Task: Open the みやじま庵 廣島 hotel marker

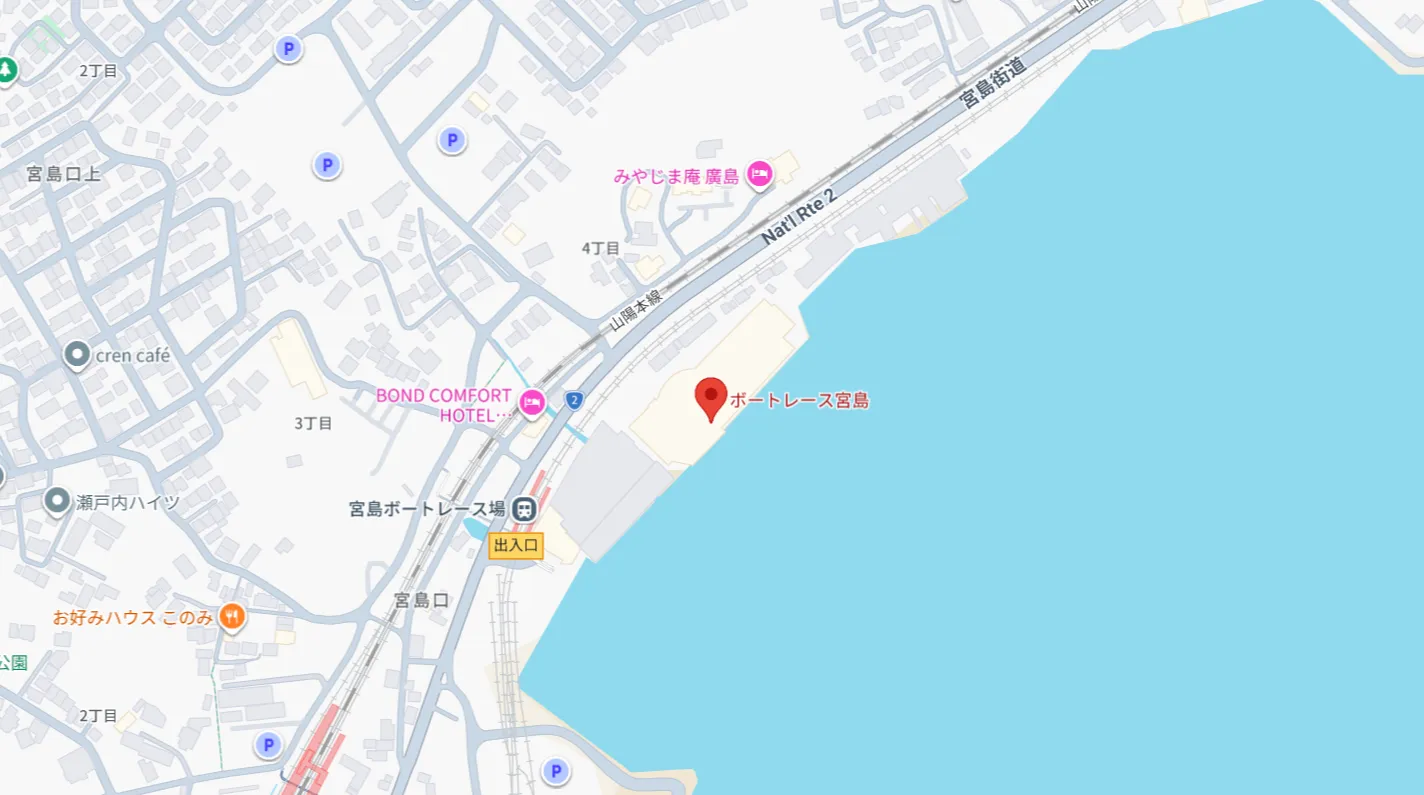Action: [x=760, y=175]
